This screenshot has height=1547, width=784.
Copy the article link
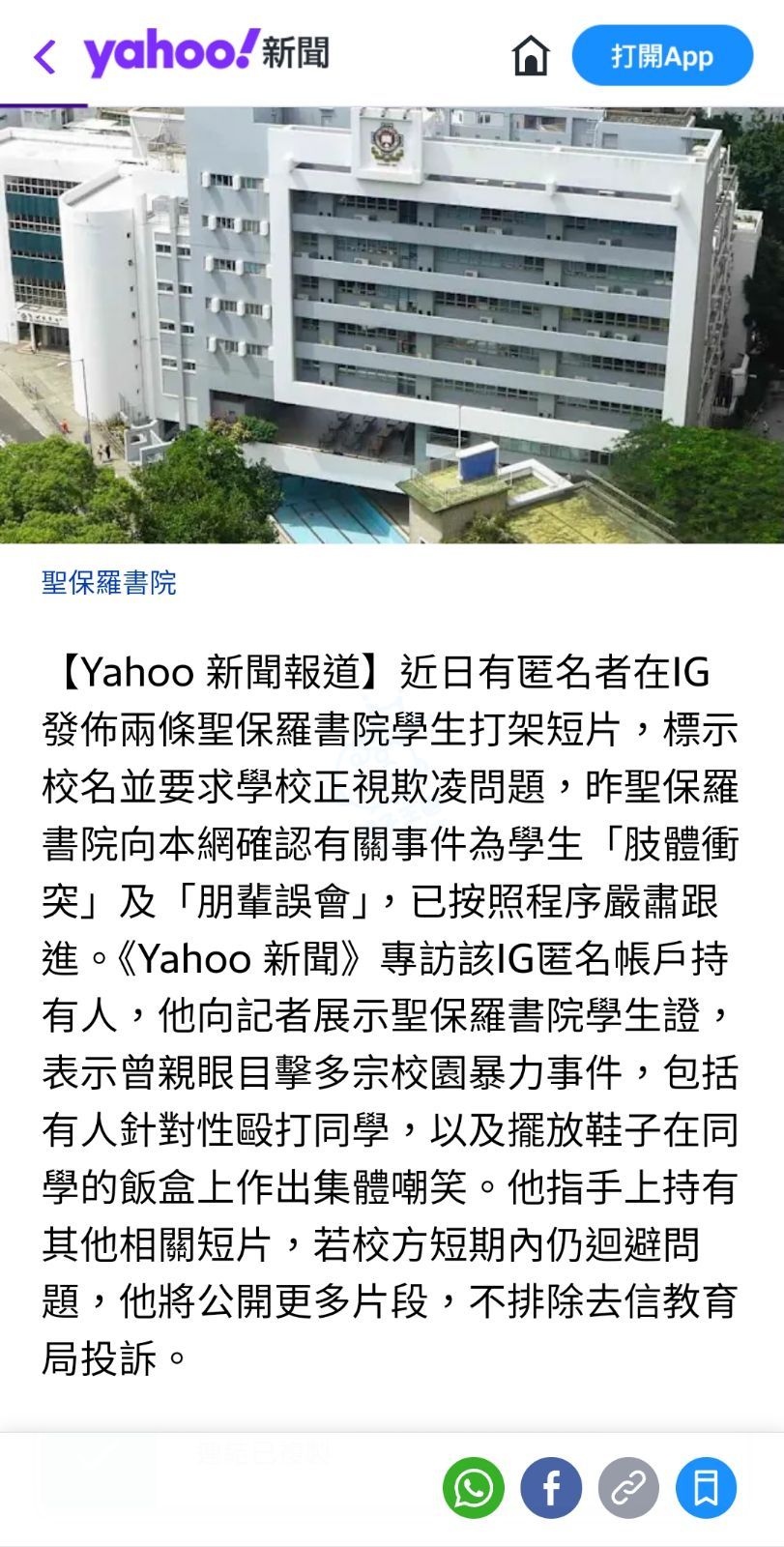(x=628, y=1487)
